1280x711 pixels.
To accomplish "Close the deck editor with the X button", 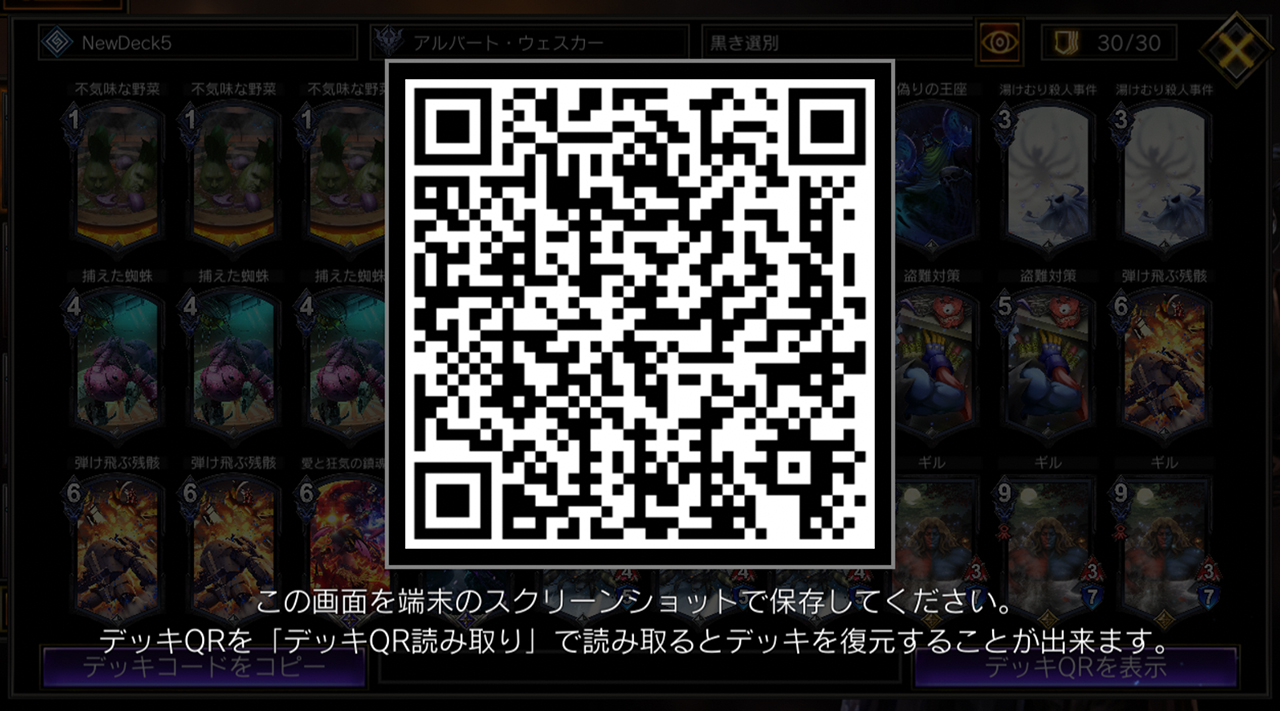I will pyautogui.click(x=1236, y=43).
